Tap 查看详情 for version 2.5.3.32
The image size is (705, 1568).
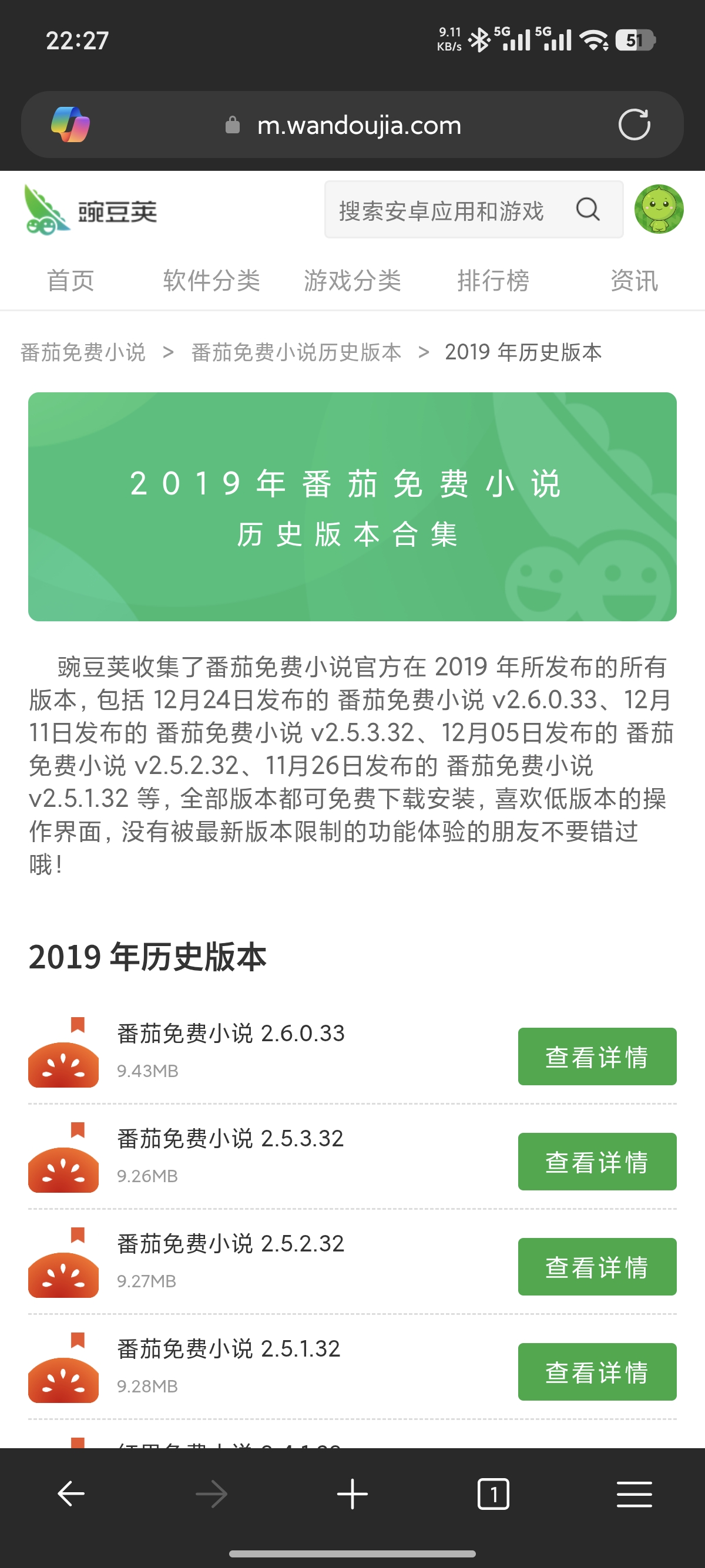coord(597,1162)
